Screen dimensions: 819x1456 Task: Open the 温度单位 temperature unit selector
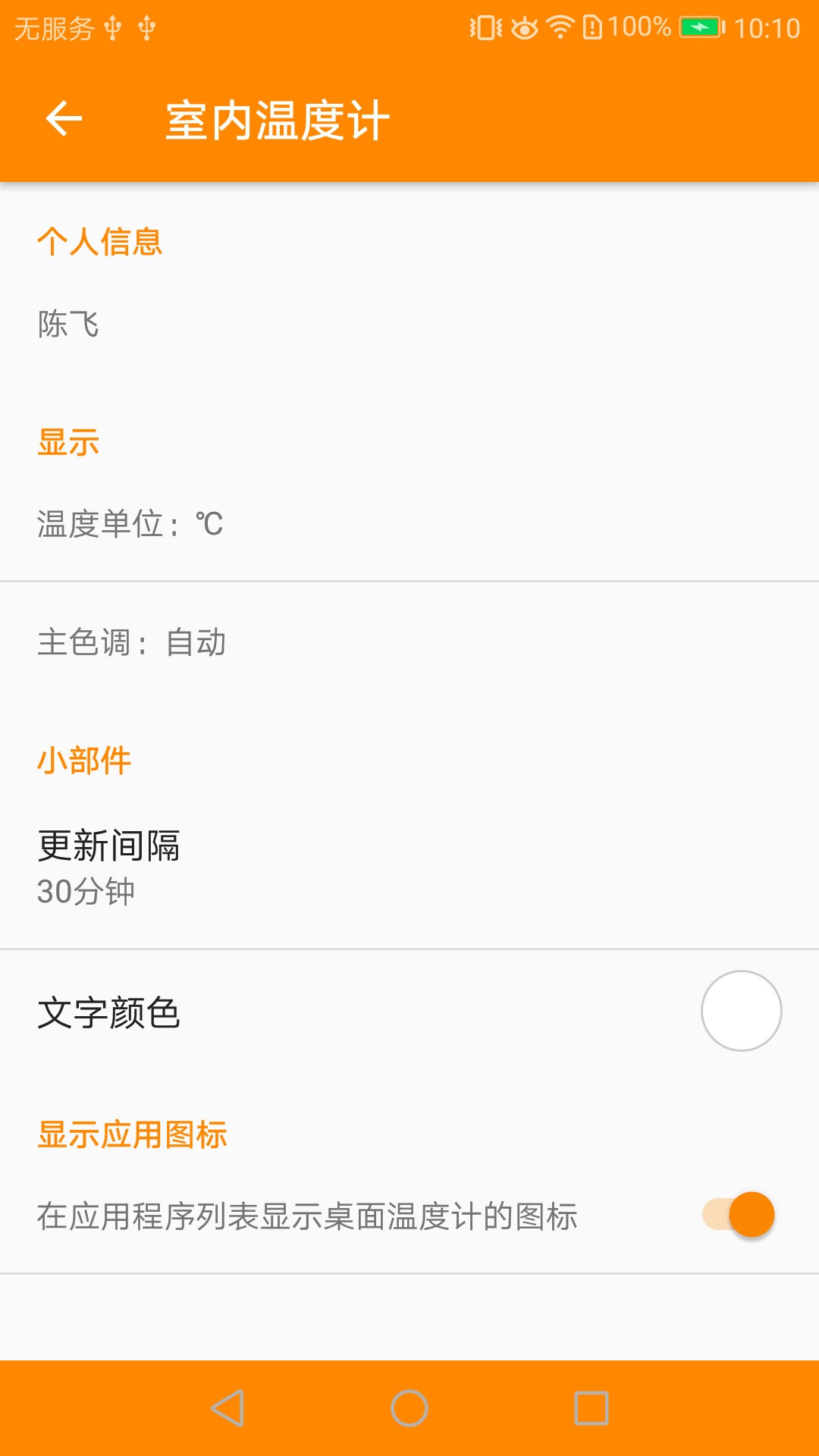[303, 523]
